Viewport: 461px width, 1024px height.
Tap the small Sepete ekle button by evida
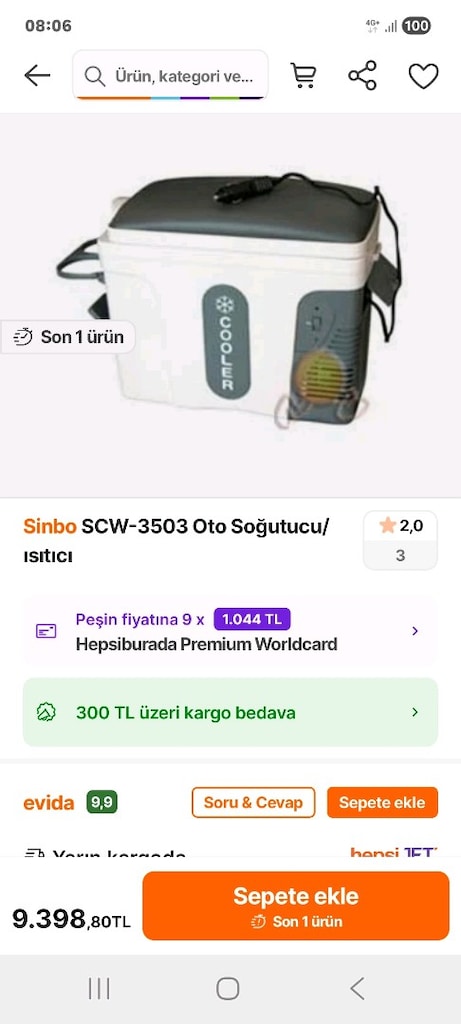(382, 803)
